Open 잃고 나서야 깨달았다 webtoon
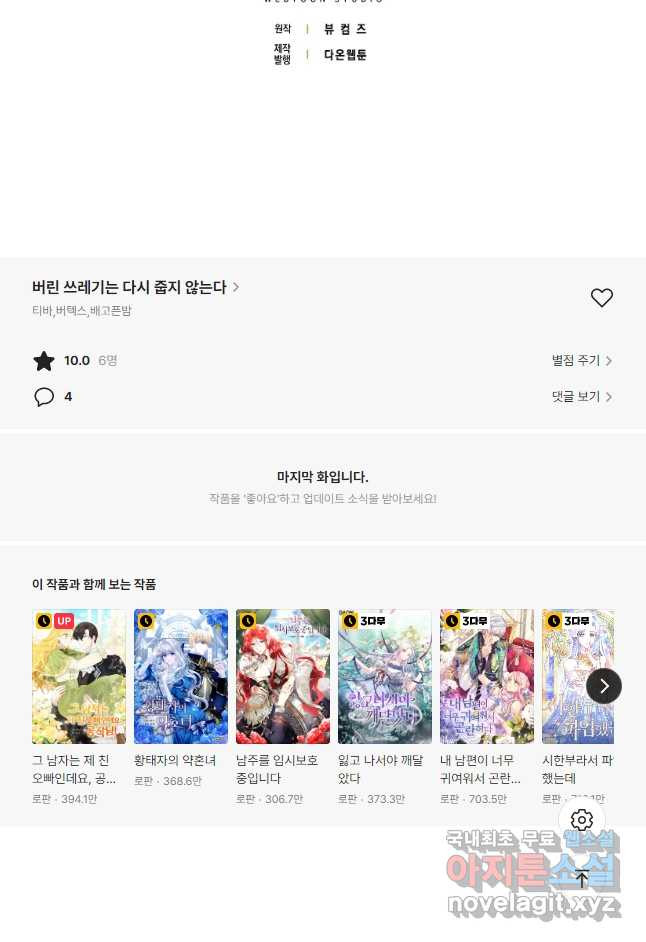Screen dimensions: 646x942 click(385, 677)
